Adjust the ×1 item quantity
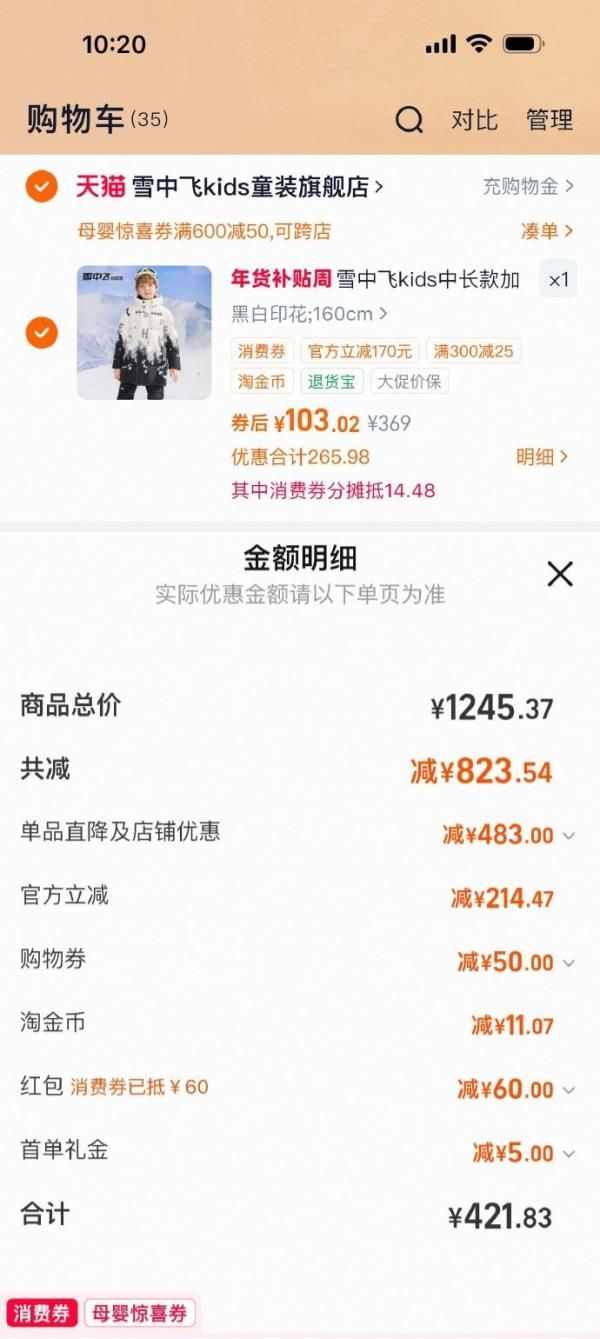Screen dimensions: 600x1339 coord(558,279)
